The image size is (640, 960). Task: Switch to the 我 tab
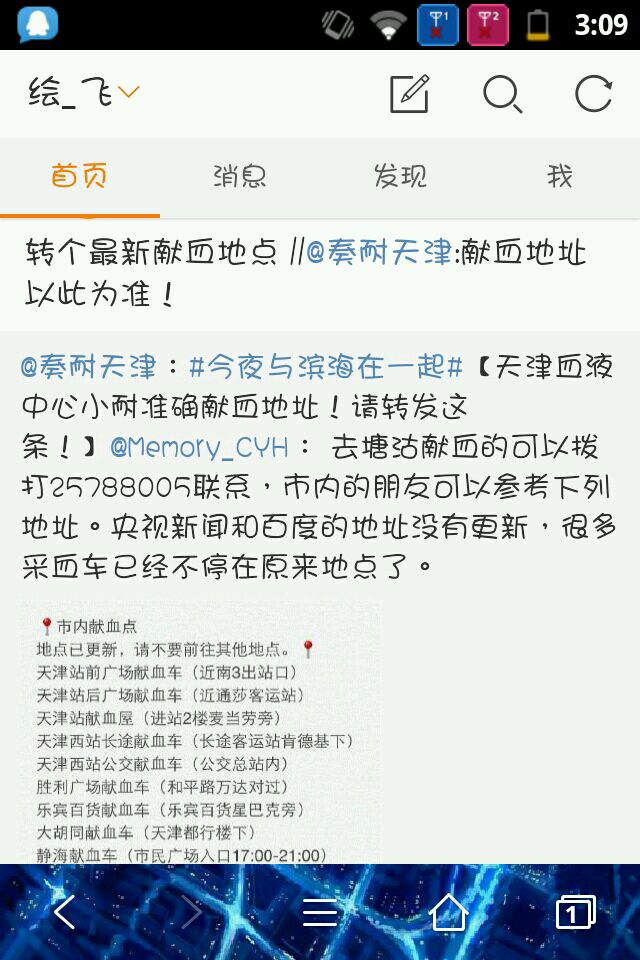(x=559, y=177)
